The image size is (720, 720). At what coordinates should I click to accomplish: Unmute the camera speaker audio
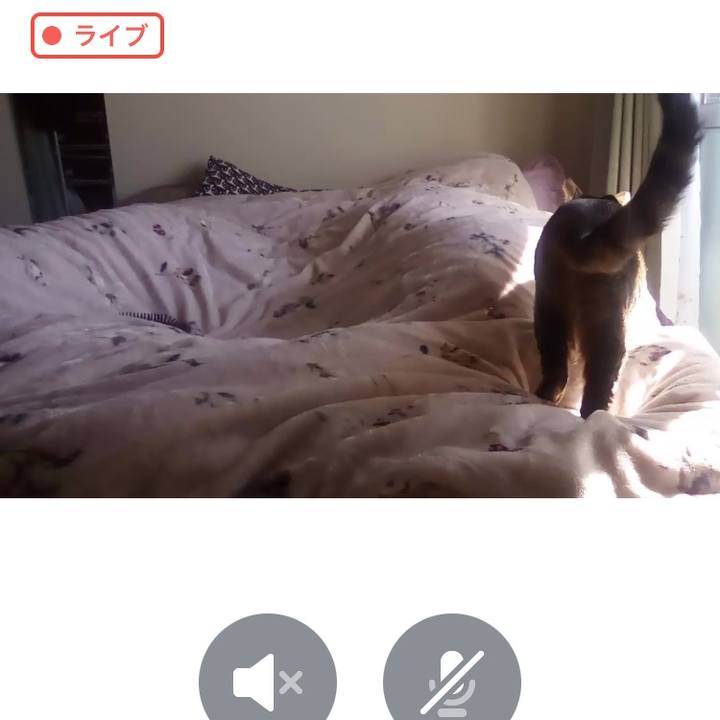[267, 678]
